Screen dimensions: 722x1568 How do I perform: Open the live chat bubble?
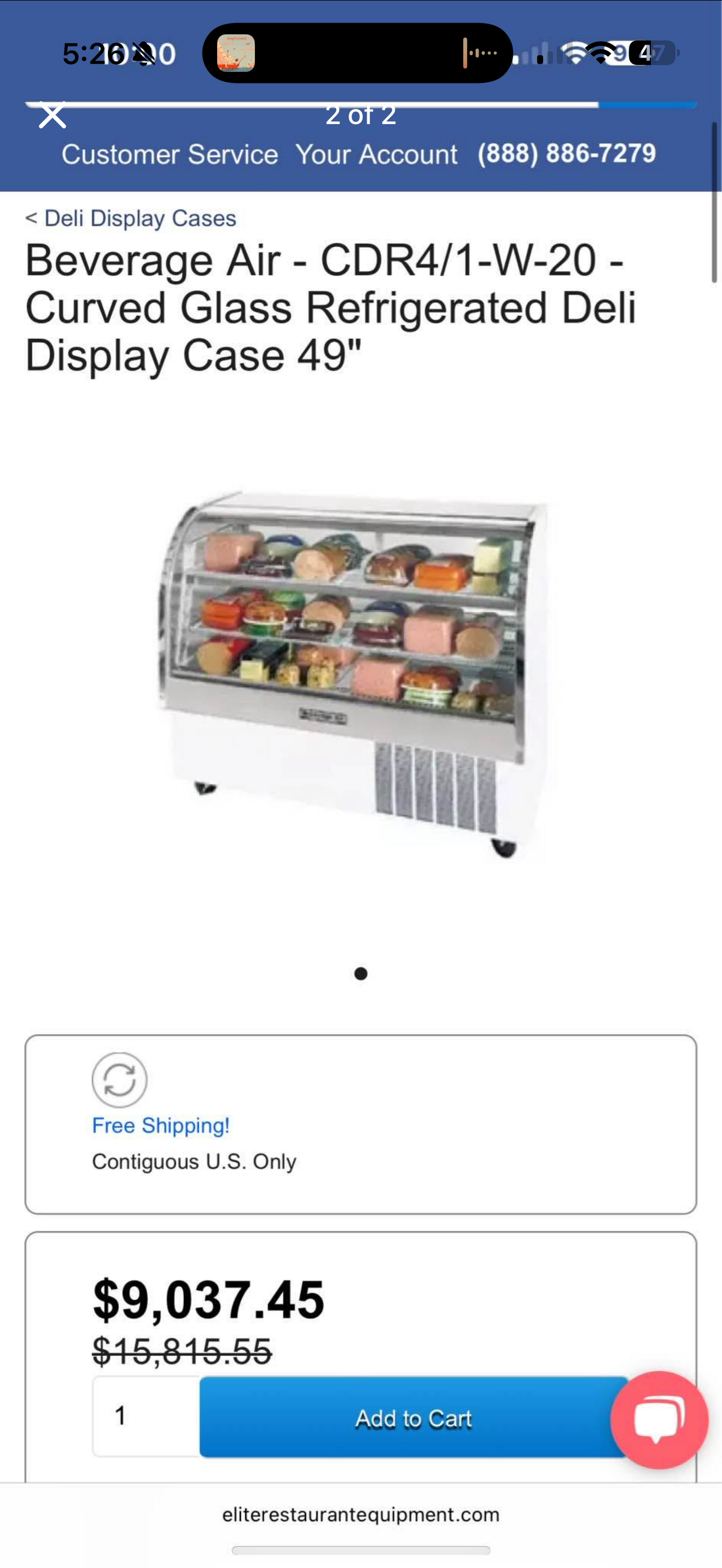pyautogui.click(x=659, y=1420)
